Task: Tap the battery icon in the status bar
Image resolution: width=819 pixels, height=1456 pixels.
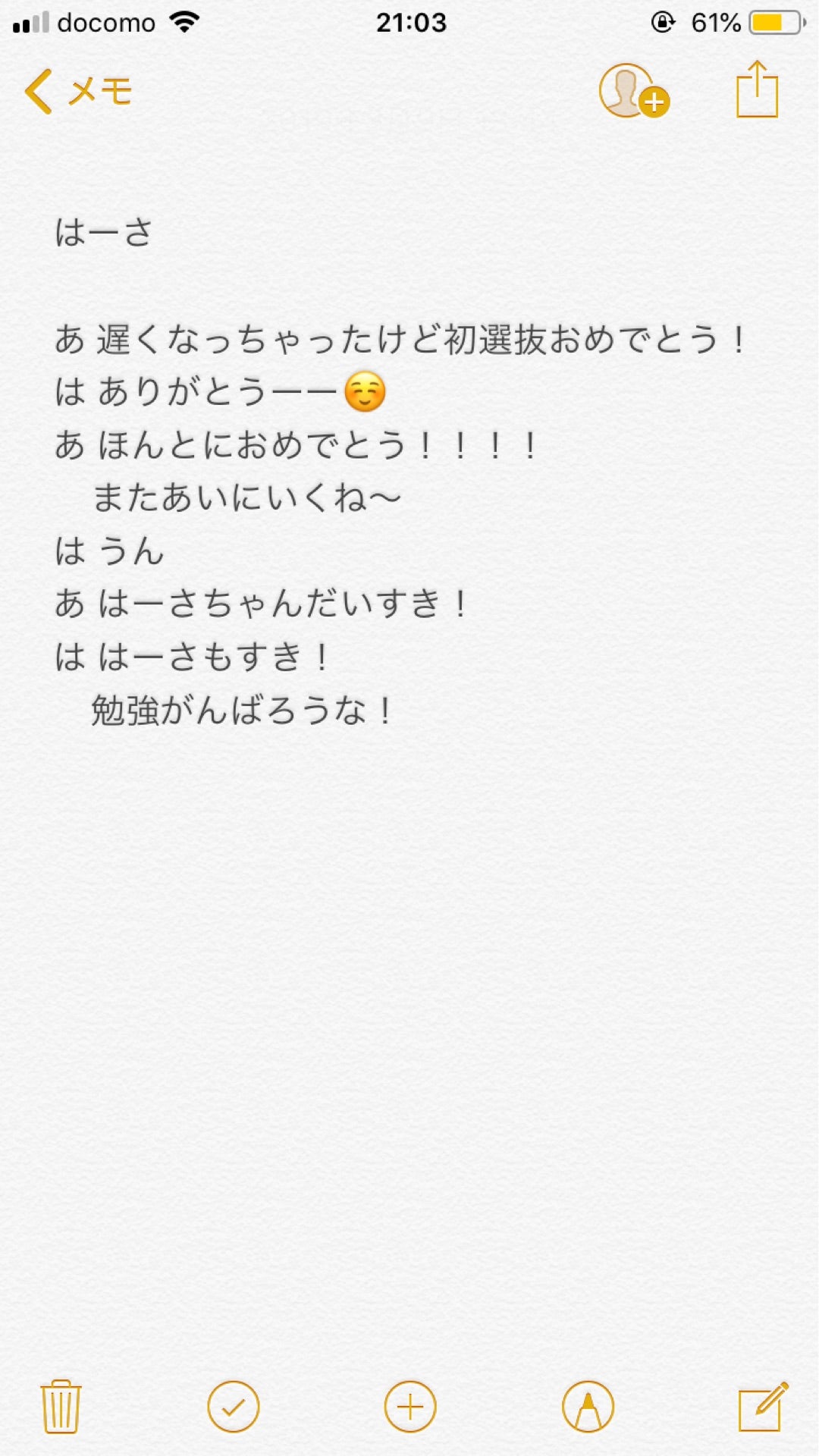Action: click(x=775, y=21)
